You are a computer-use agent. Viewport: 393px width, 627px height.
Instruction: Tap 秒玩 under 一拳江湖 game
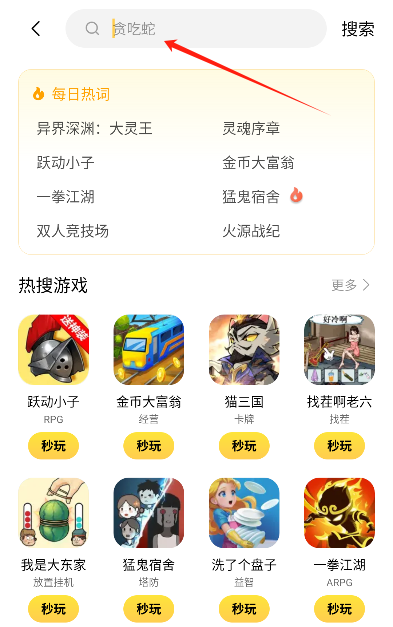pyautogui.click(x=339, y=609)
